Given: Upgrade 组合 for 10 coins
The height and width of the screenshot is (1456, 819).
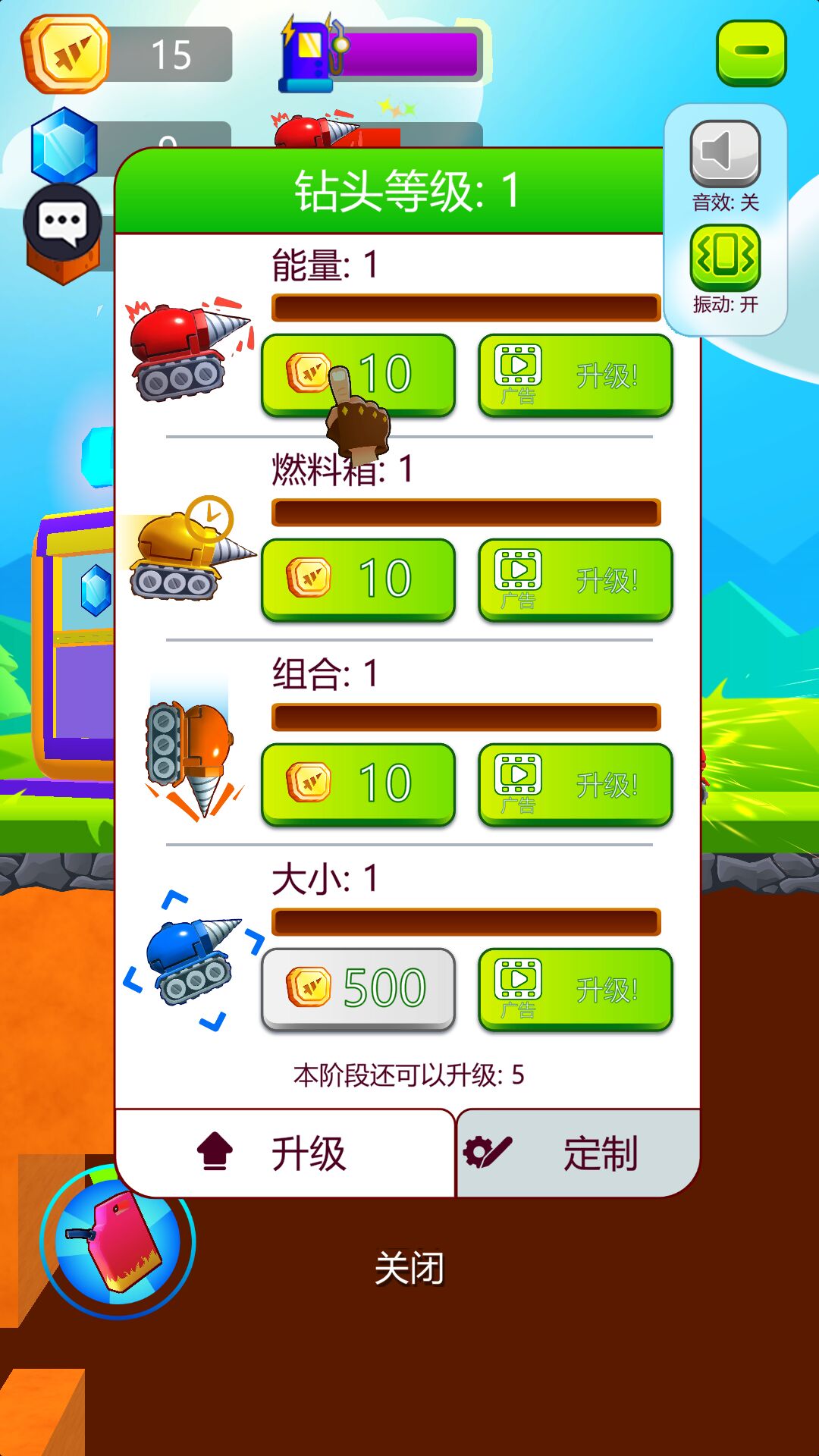Looking at the screenshot, I should 358,783.
